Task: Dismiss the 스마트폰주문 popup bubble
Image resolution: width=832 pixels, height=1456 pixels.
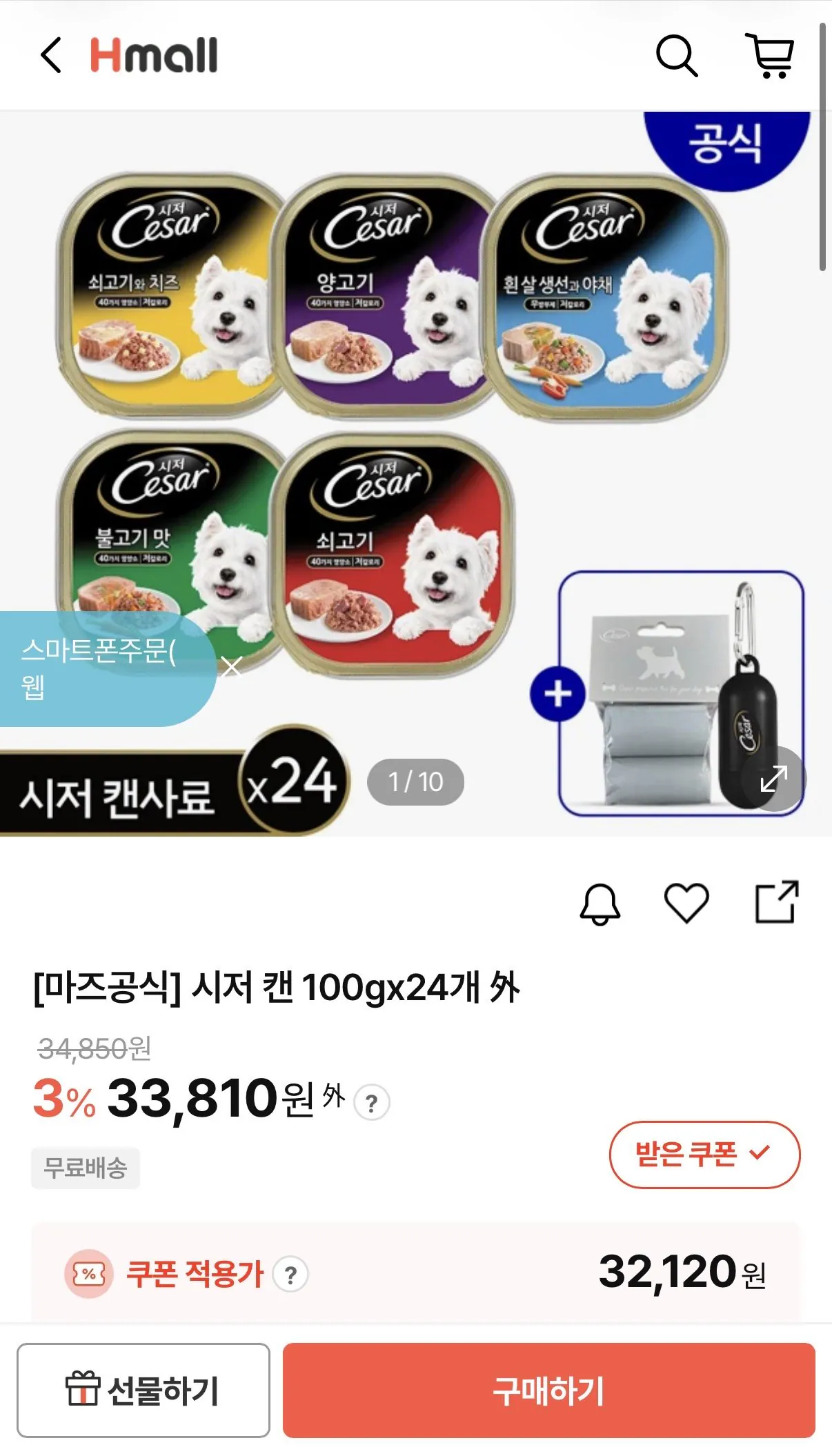Action: [231, 666]
